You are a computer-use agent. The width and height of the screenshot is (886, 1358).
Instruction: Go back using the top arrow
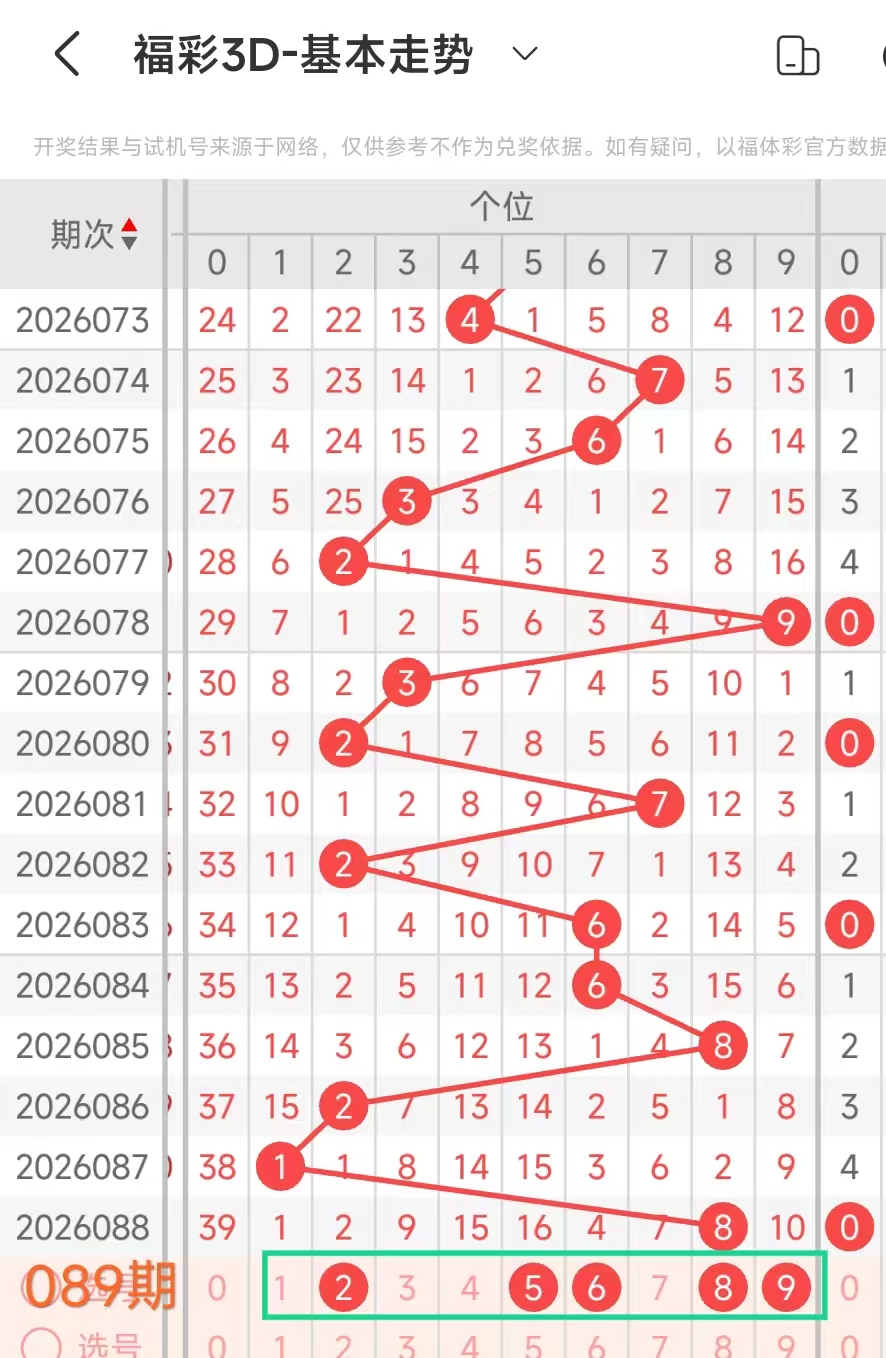point(67,54)
